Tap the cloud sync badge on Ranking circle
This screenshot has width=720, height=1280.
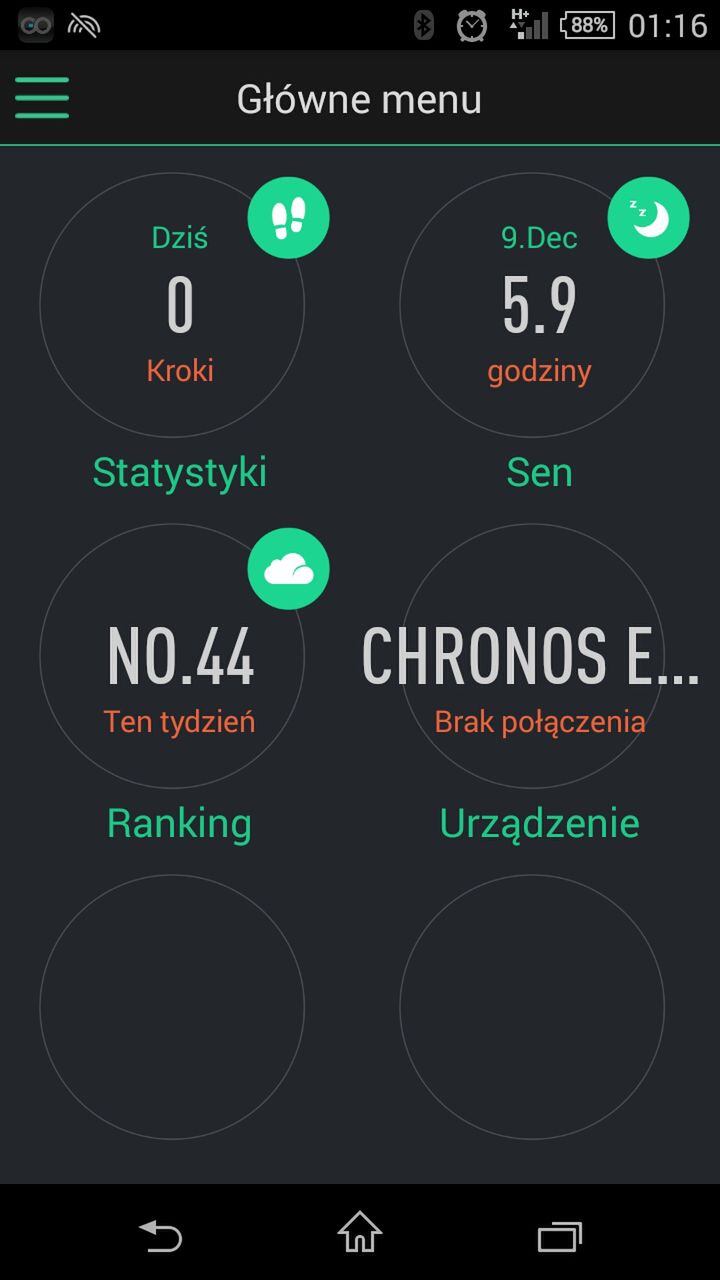tap(288, 568)
